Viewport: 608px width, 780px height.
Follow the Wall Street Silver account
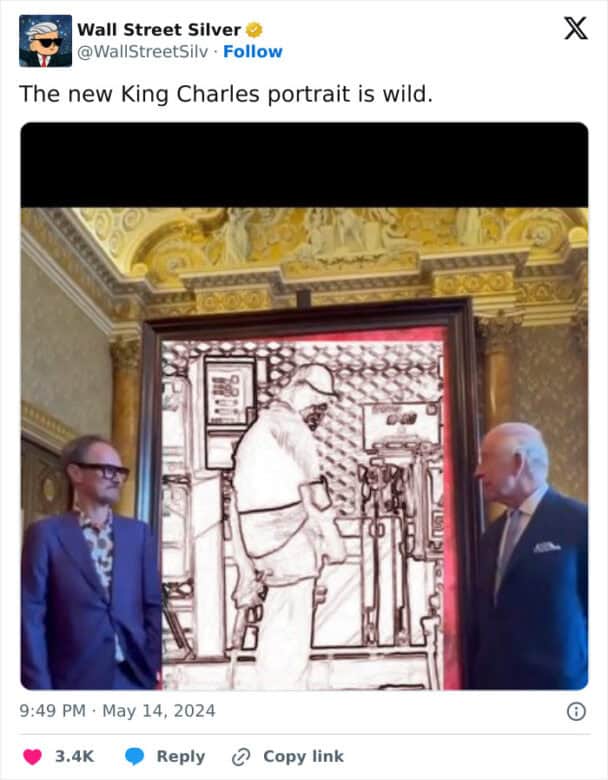tap(252, 52)
